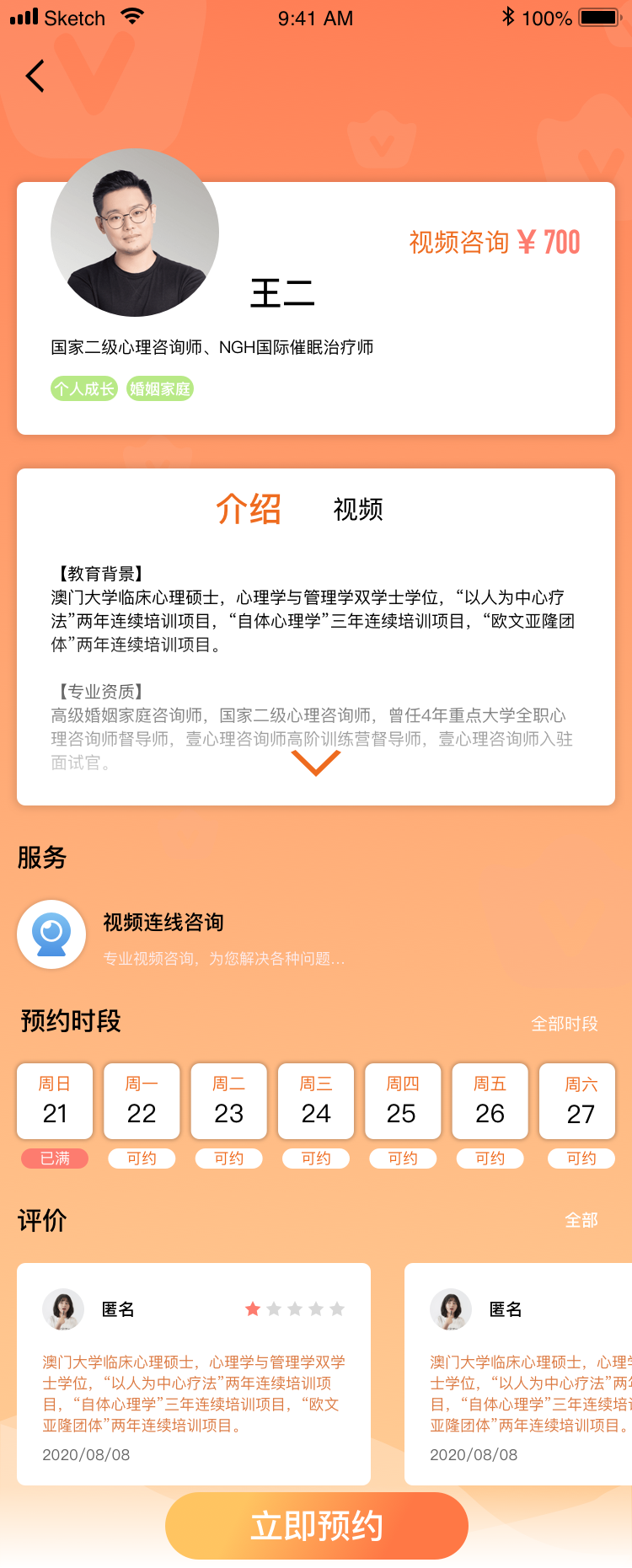Select 周日 21 time slot
Screen dimensions: 632x1568
pos(55,1101)
